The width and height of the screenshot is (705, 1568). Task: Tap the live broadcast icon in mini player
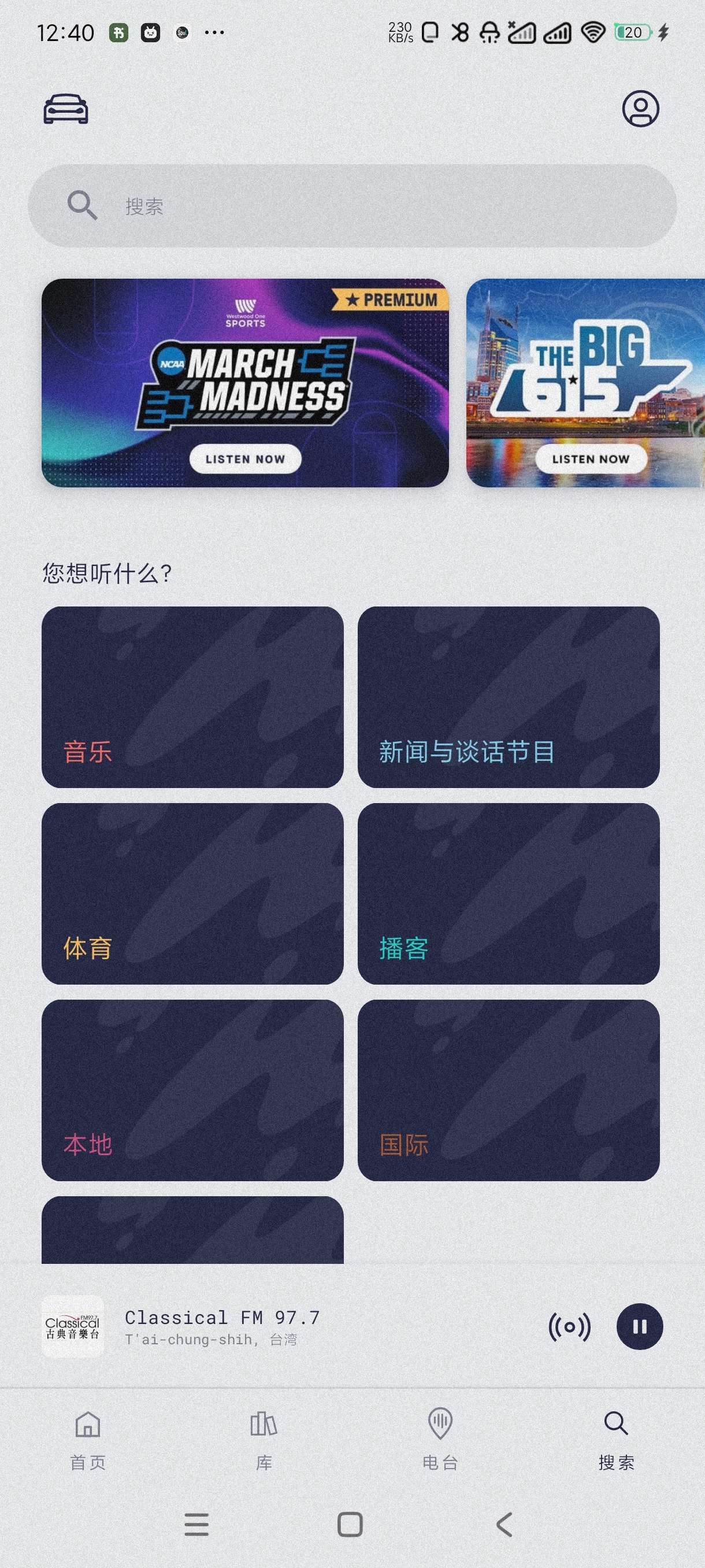click(569, 1327)
